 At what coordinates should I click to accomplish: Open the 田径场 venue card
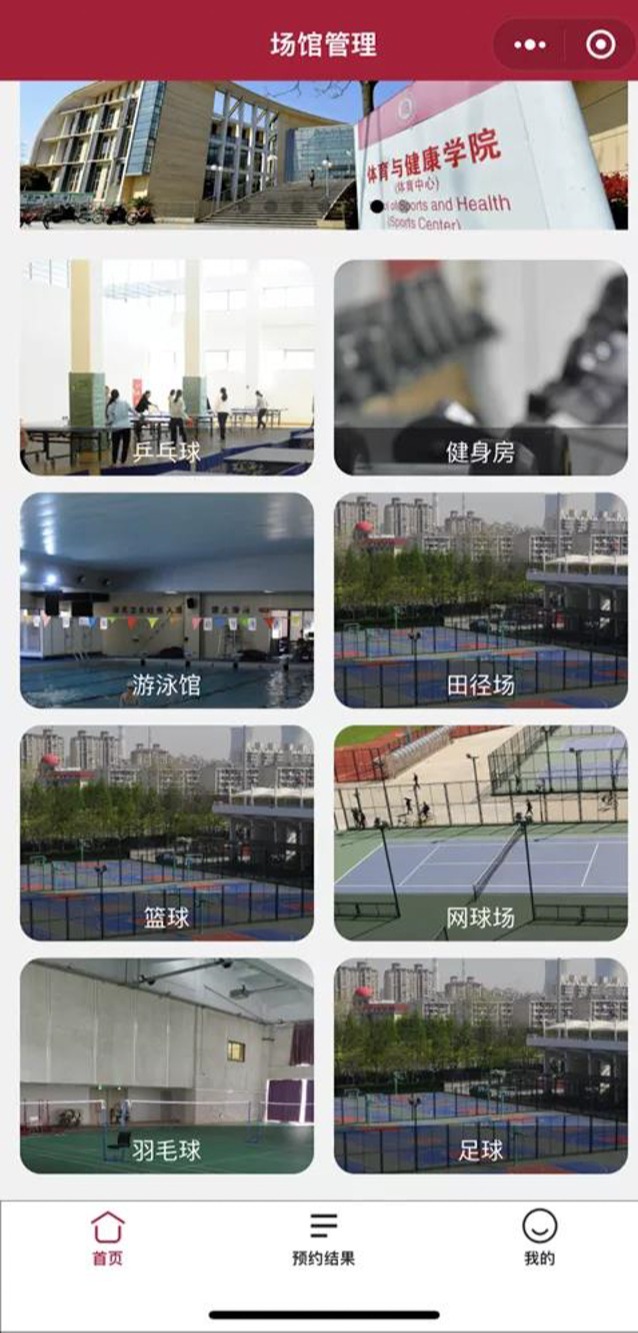tap(481, 600)
